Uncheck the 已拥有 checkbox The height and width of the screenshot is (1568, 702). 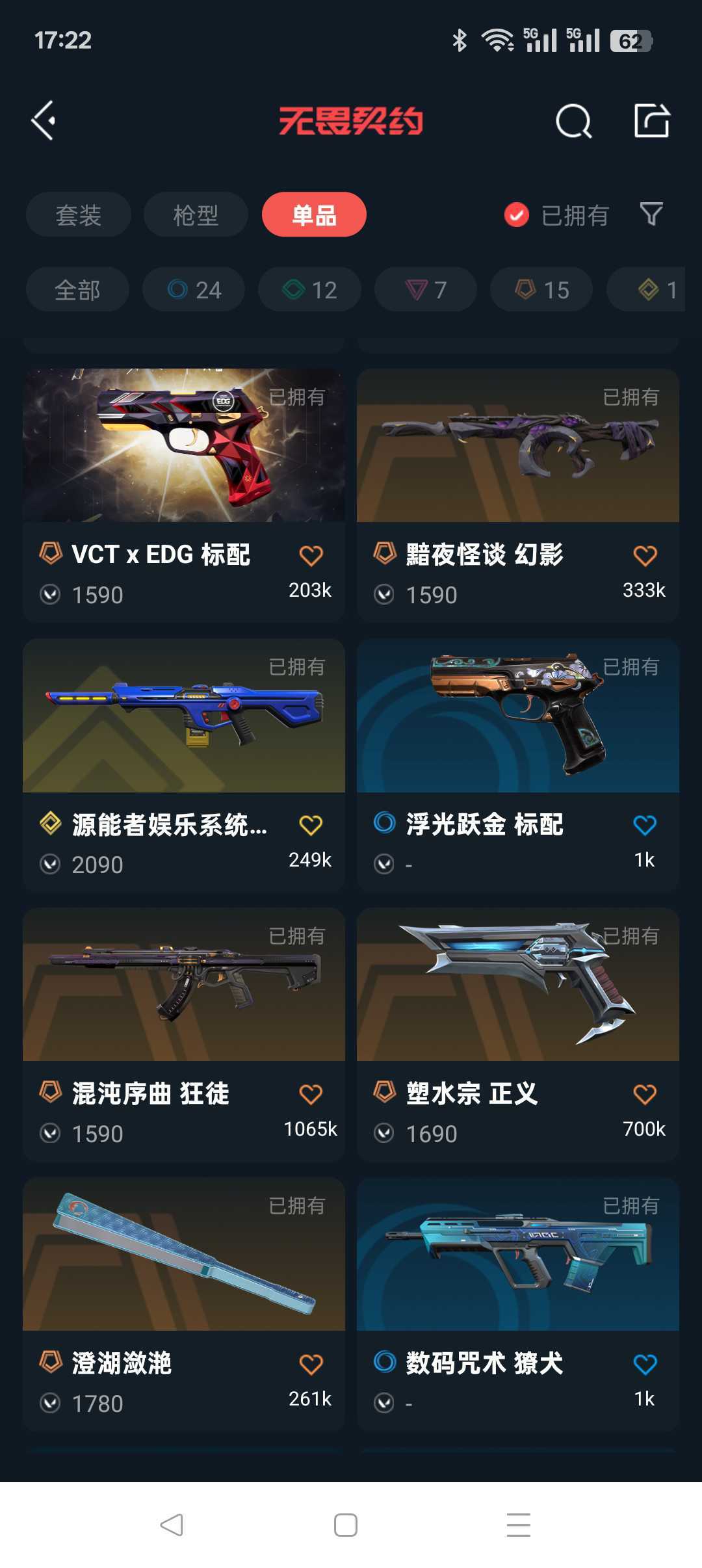coord(517,215)
